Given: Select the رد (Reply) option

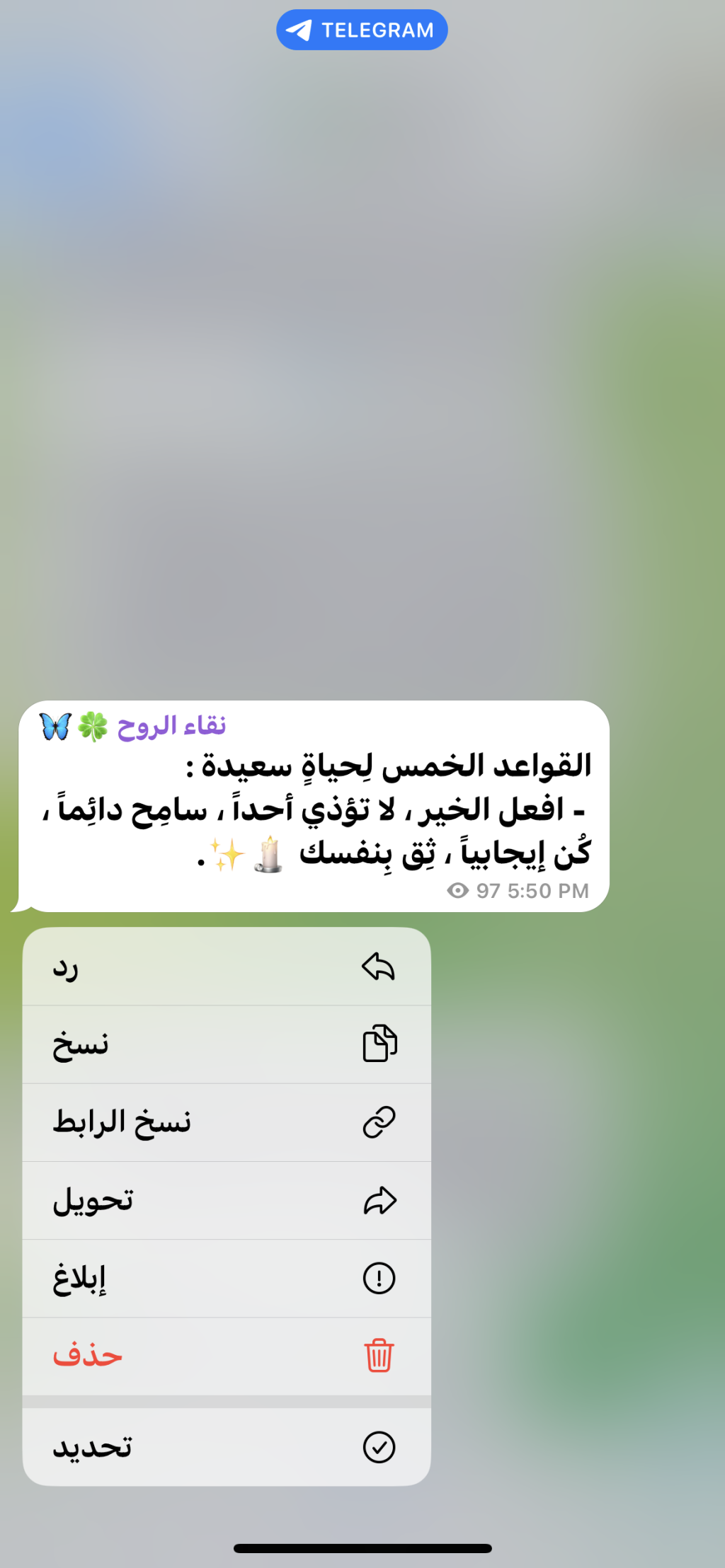Looking at the screenshot, I should [x=227, y=967].
